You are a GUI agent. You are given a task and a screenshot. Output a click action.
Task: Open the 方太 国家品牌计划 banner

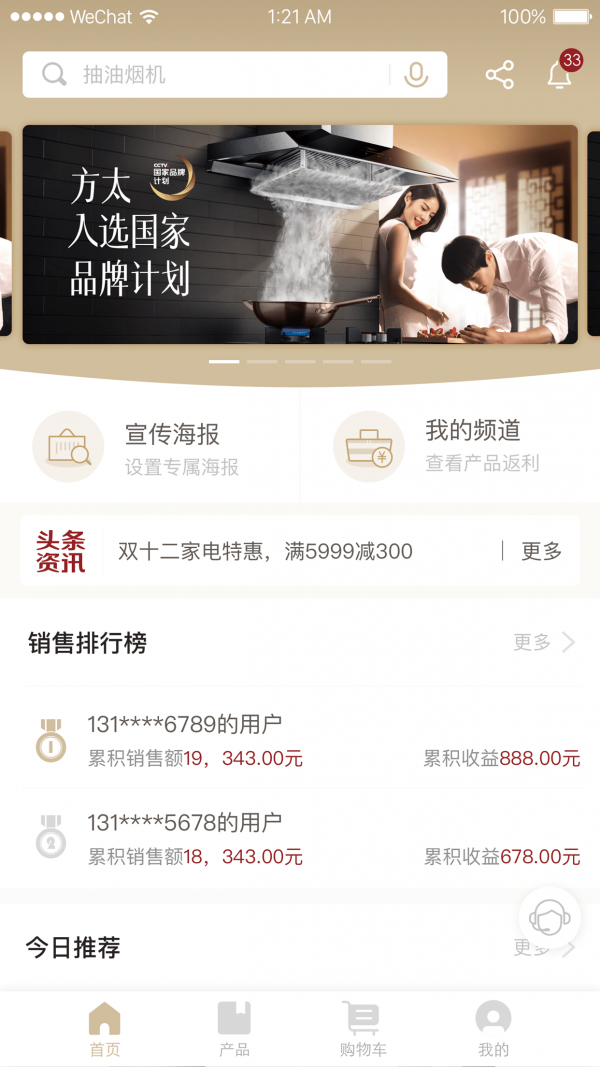tap(300, 234)
